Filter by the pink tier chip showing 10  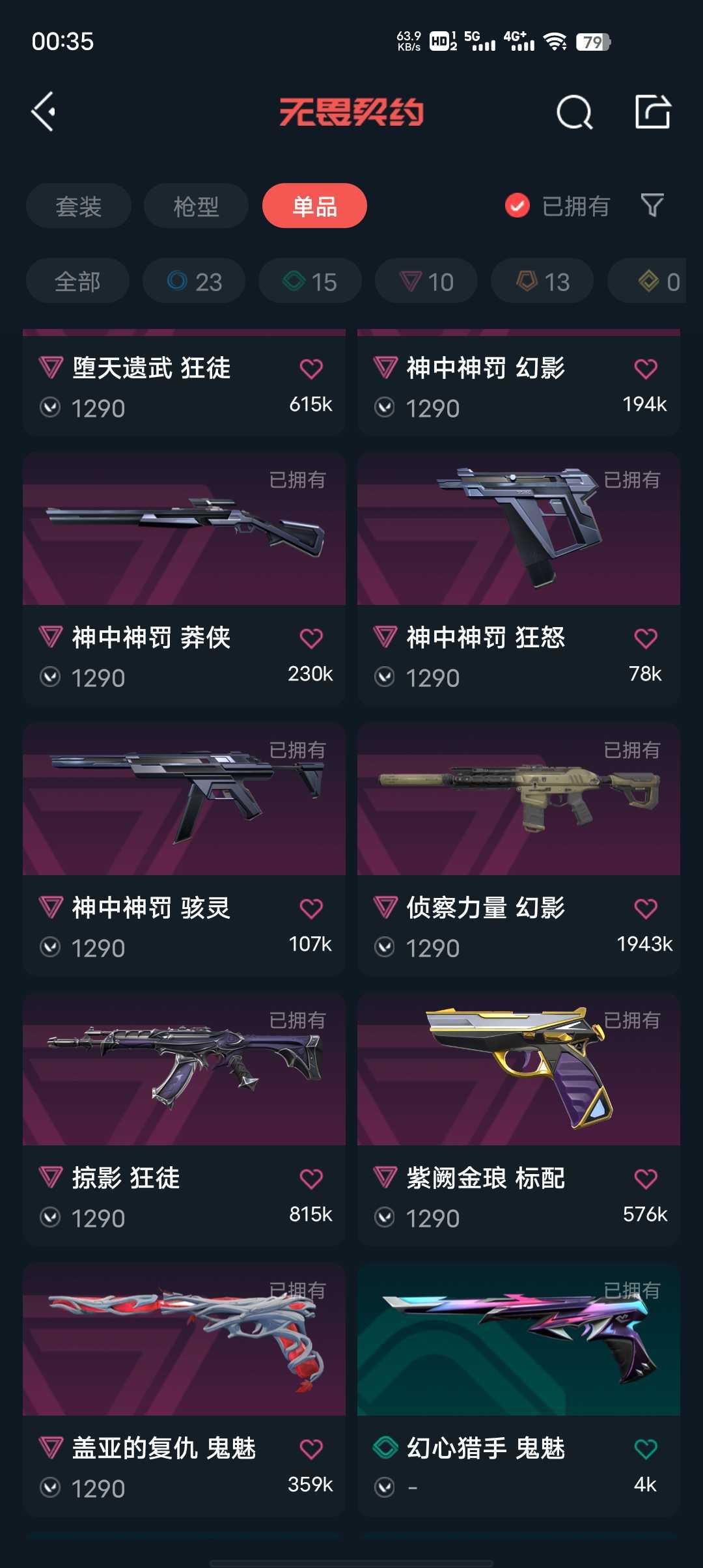point(426,281)
